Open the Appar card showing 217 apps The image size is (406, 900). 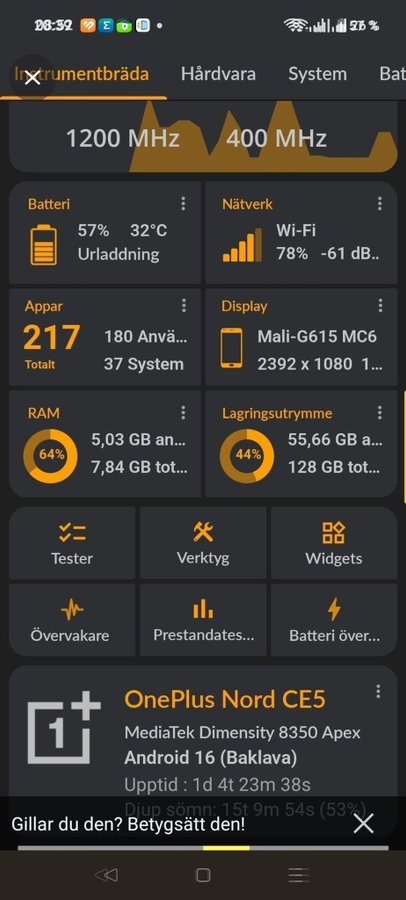click(x=105, y=337)
